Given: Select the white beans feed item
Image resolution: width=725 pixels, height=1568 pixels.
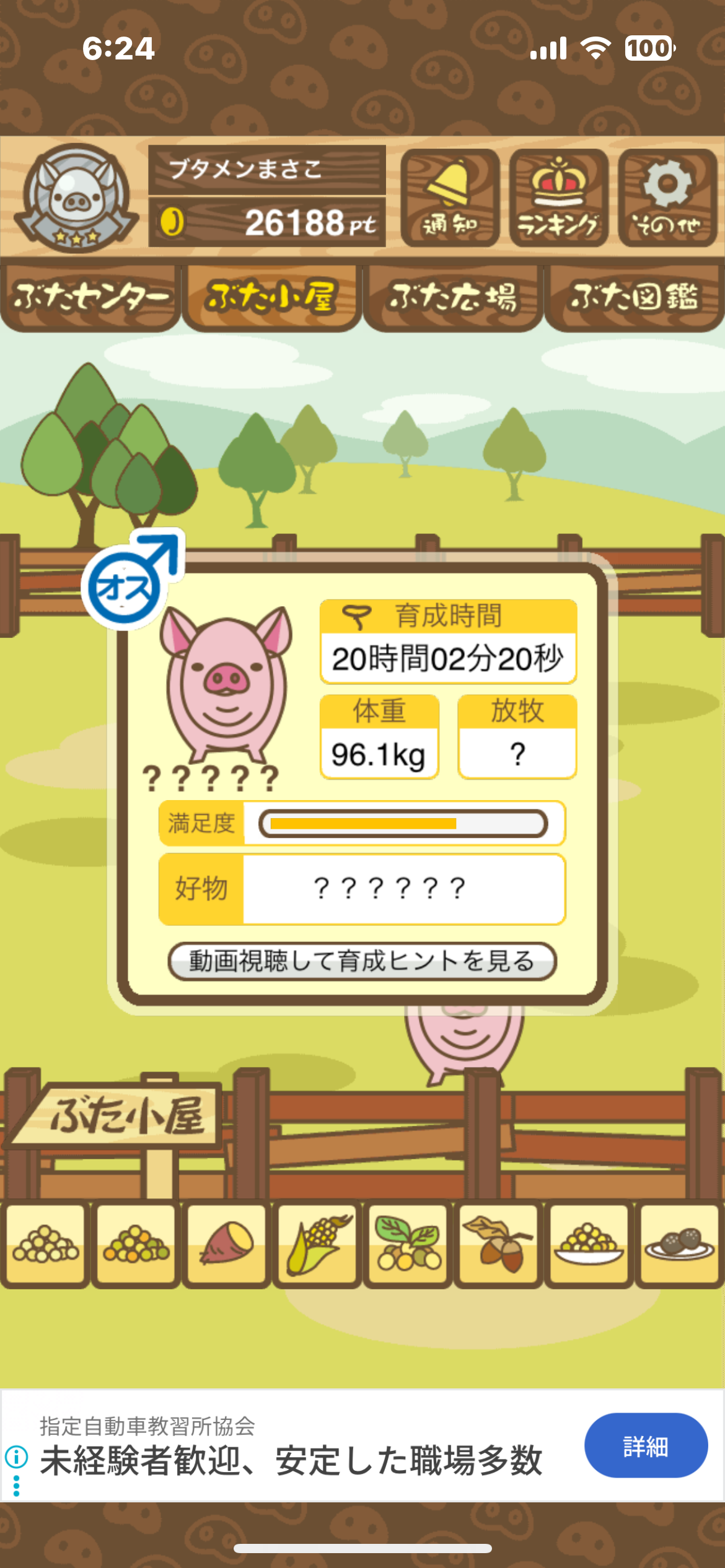Looking at the screenshot, I should pos(45,1244).
